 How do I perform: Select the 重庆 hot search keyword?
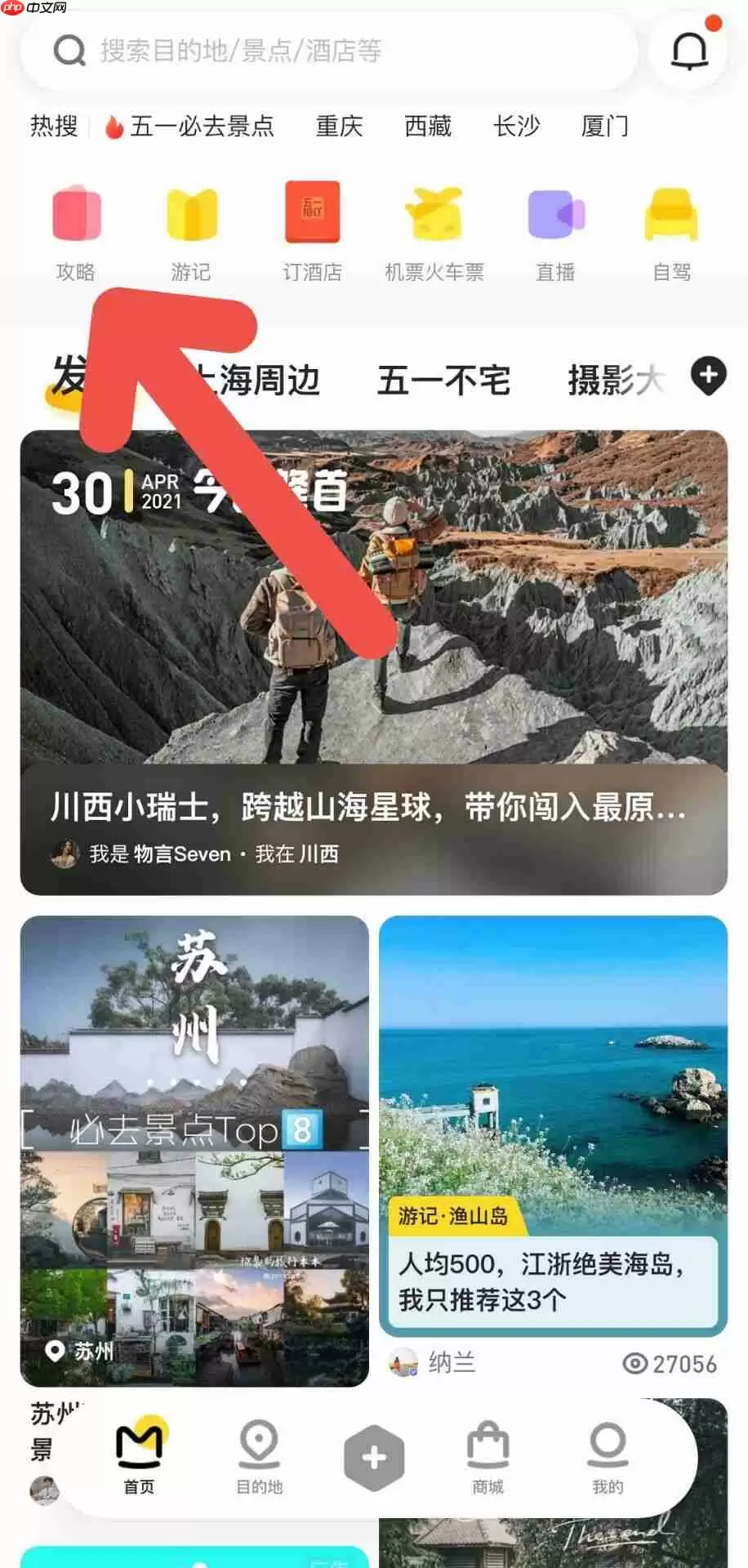(x=339, y=125)
